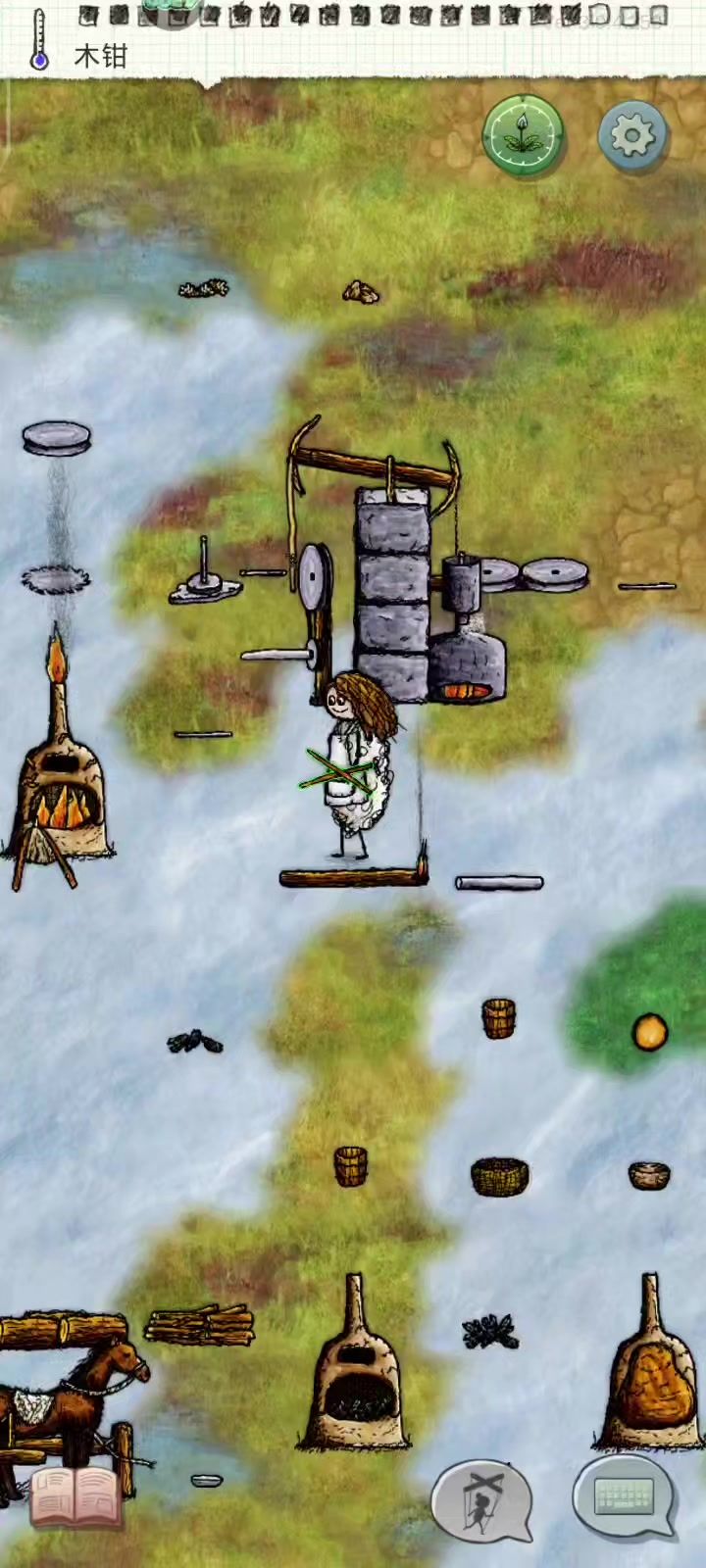
Task: Tap the orange fruit on green patch
Action: [x=650, y=1032]
